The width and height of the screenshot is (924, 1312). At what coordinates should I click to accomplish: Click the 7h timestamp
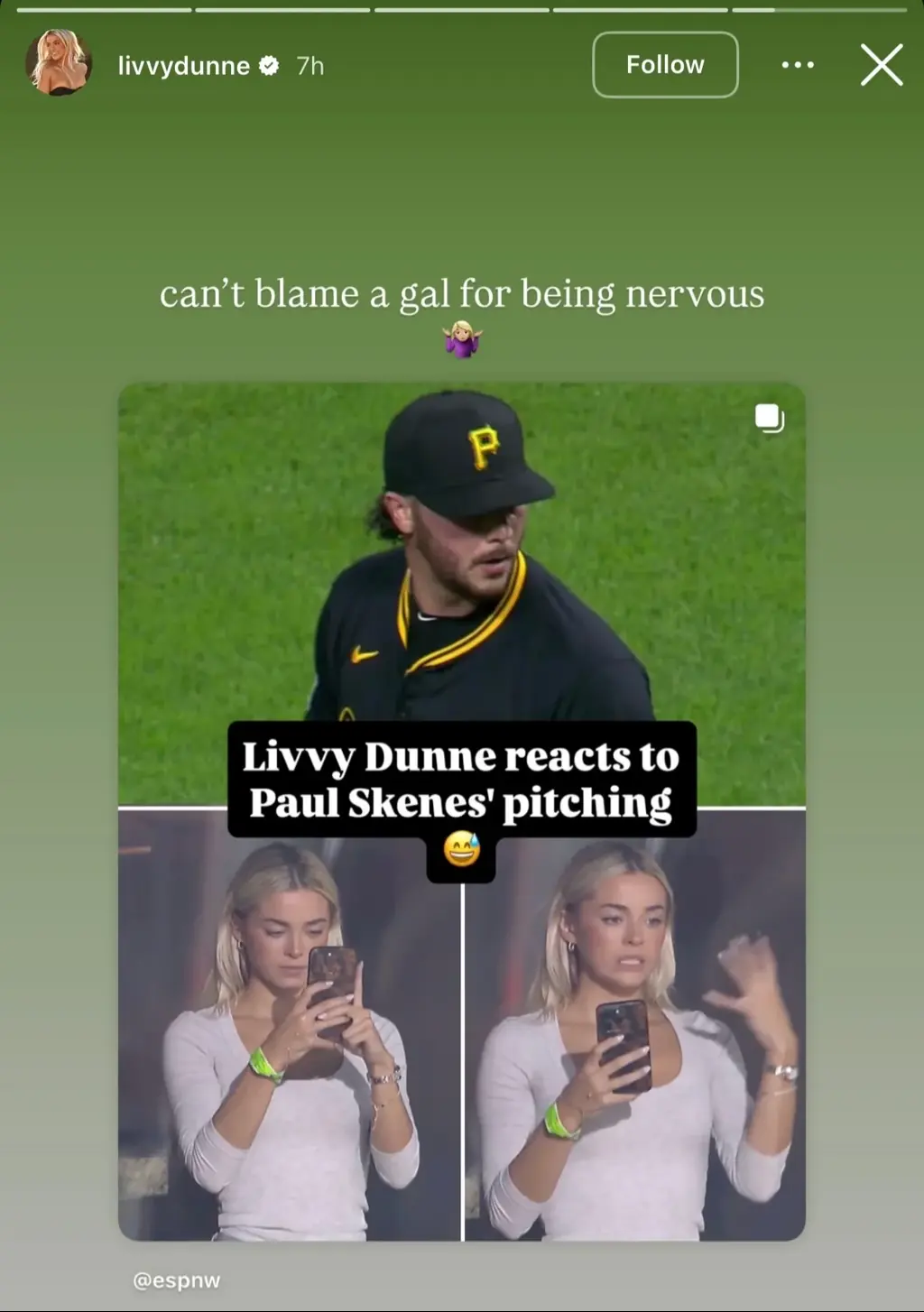point(309,64)
